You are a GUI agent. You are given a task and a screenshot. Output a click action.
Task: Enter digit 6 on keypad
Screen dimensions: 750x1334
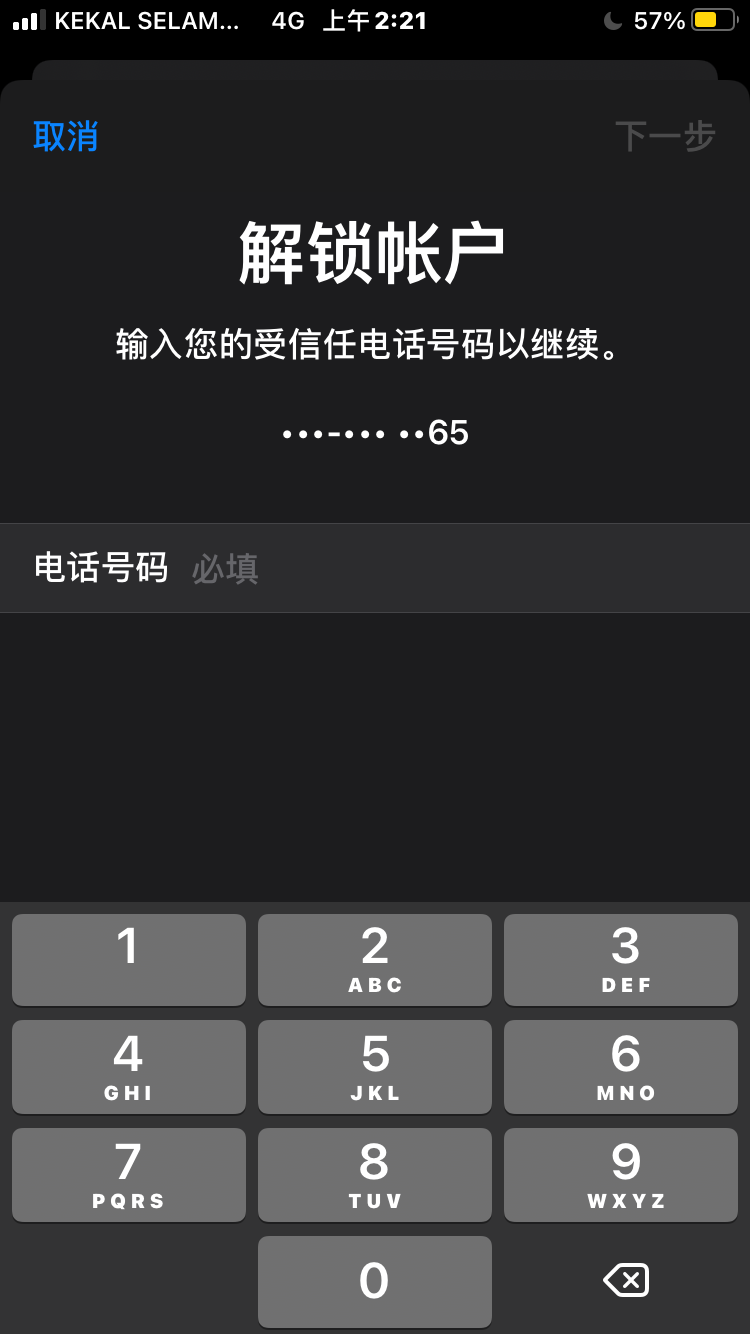click(621, 1066)
